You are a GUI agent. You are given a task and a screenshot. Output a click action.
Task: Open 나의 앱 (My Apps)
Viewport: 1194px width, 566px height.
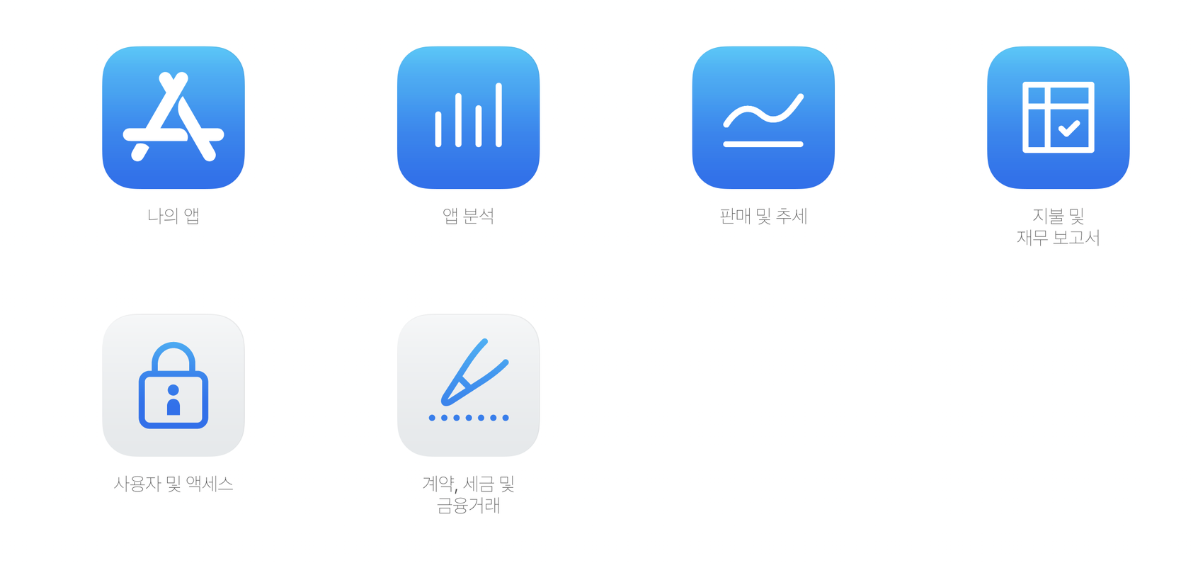click(173, 118)
